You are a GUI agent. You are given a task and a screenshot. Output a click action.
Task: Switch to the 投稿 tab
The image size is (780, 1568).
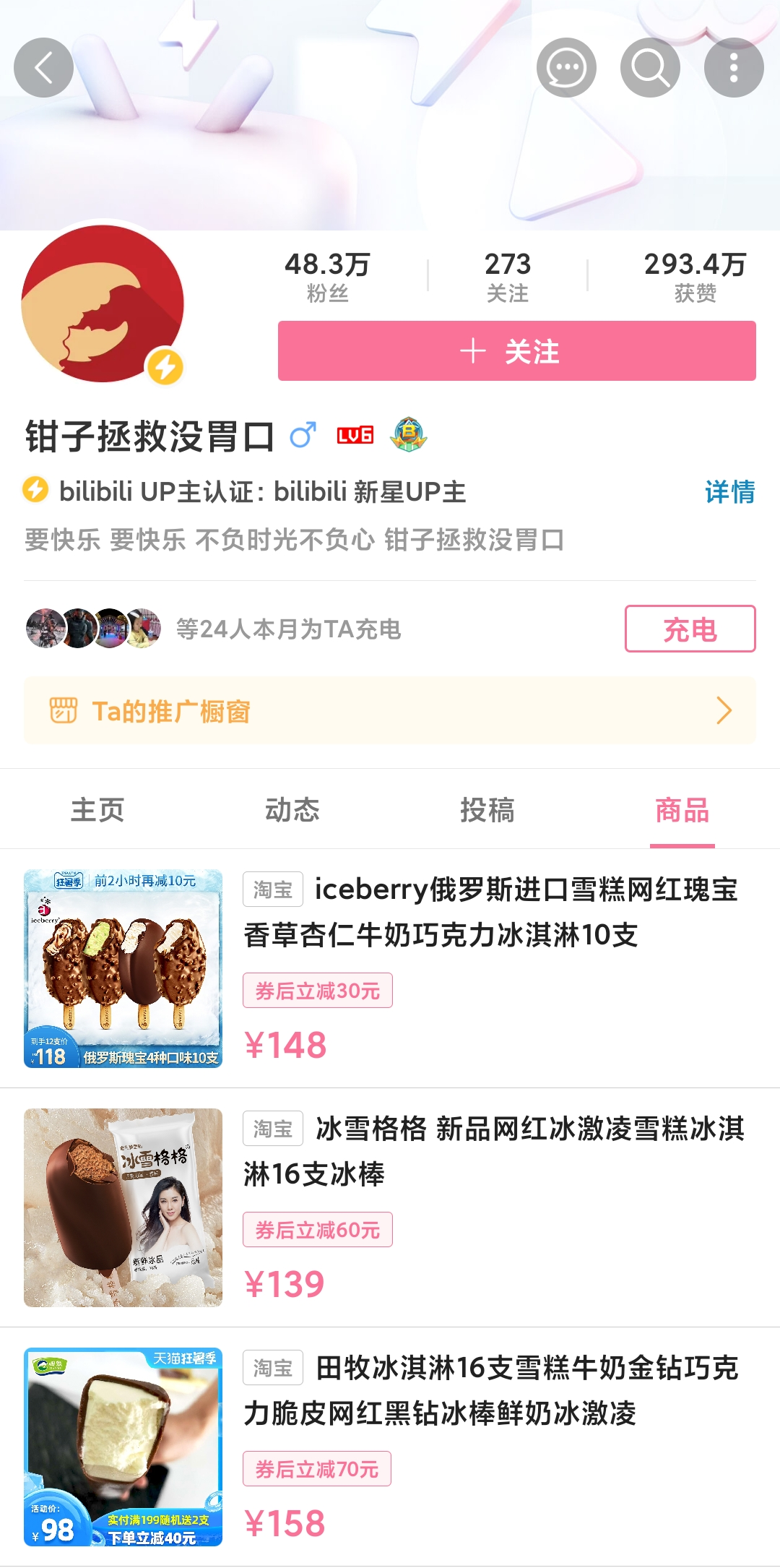pyautogui.click(x=487, y=810)
